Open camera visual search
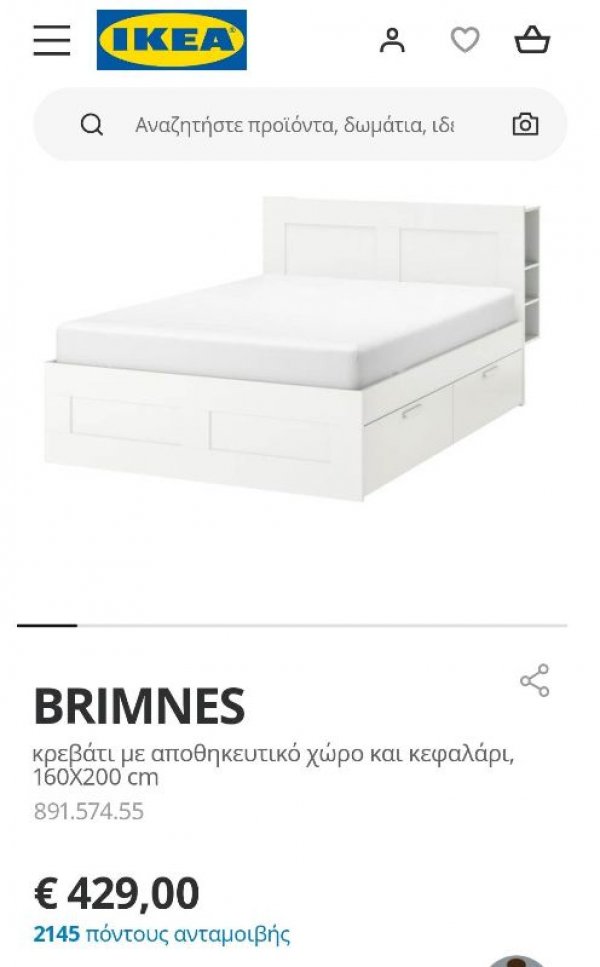The image size is (600, 967). [525, 125]
